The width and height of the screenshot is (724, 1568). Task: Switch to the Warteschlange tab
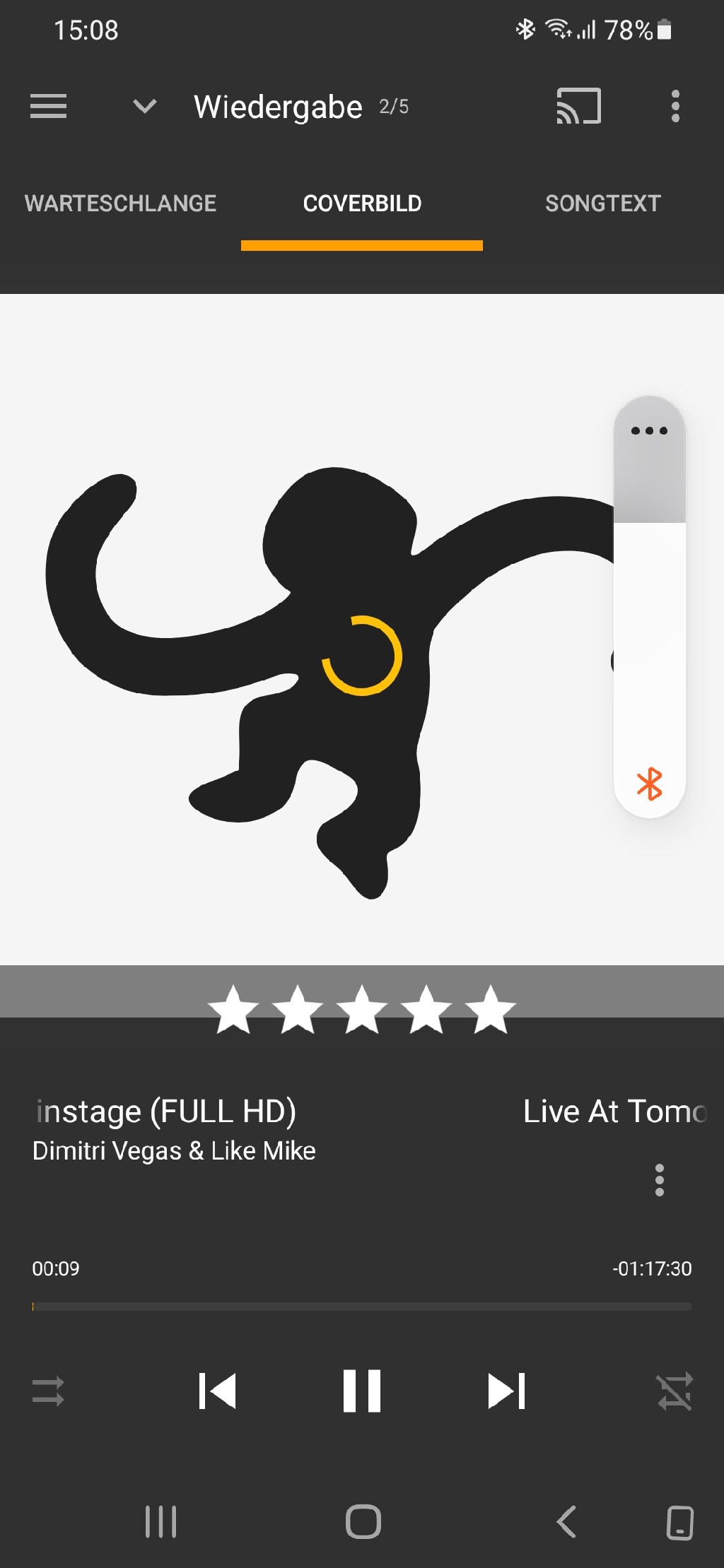120,204
